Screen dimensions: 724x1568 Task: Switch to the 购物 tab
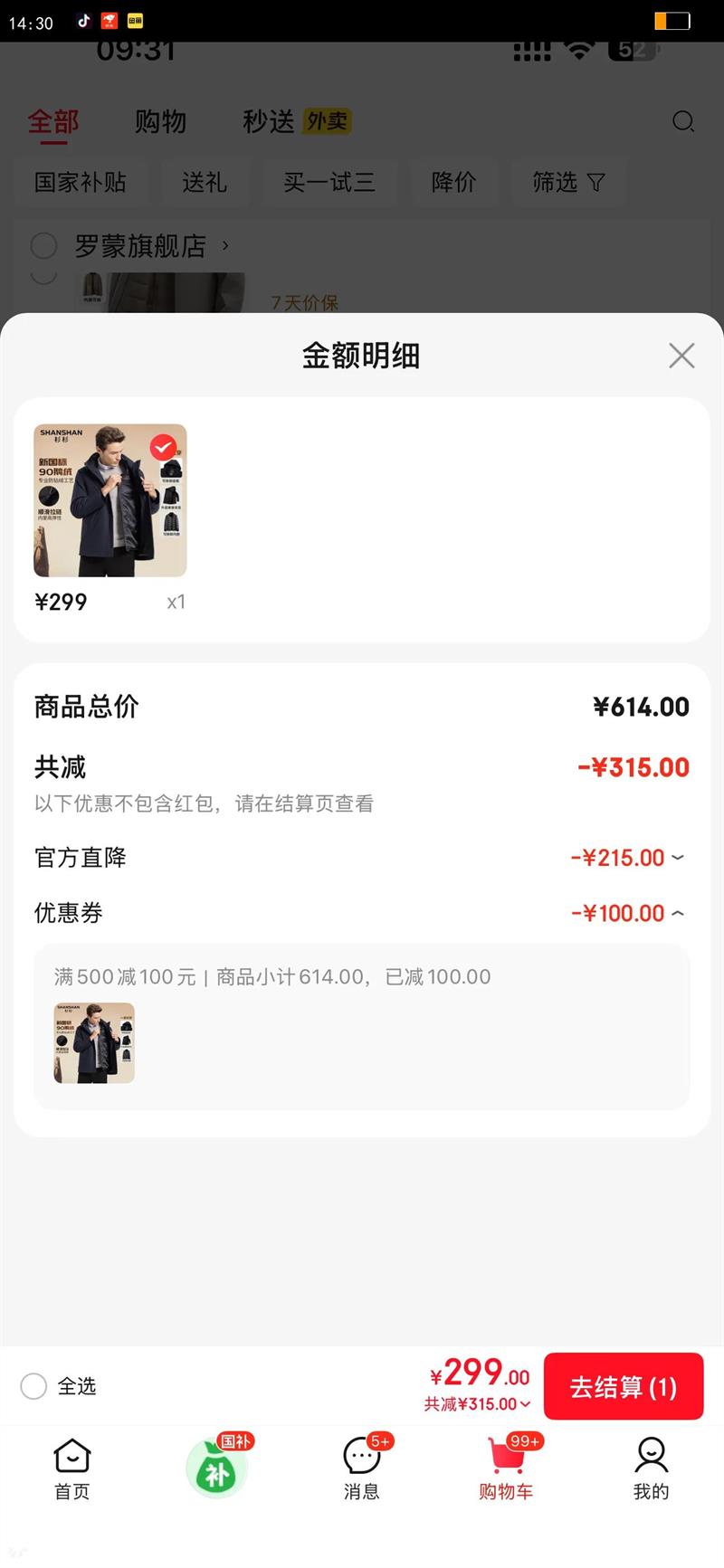pos(161,122)
